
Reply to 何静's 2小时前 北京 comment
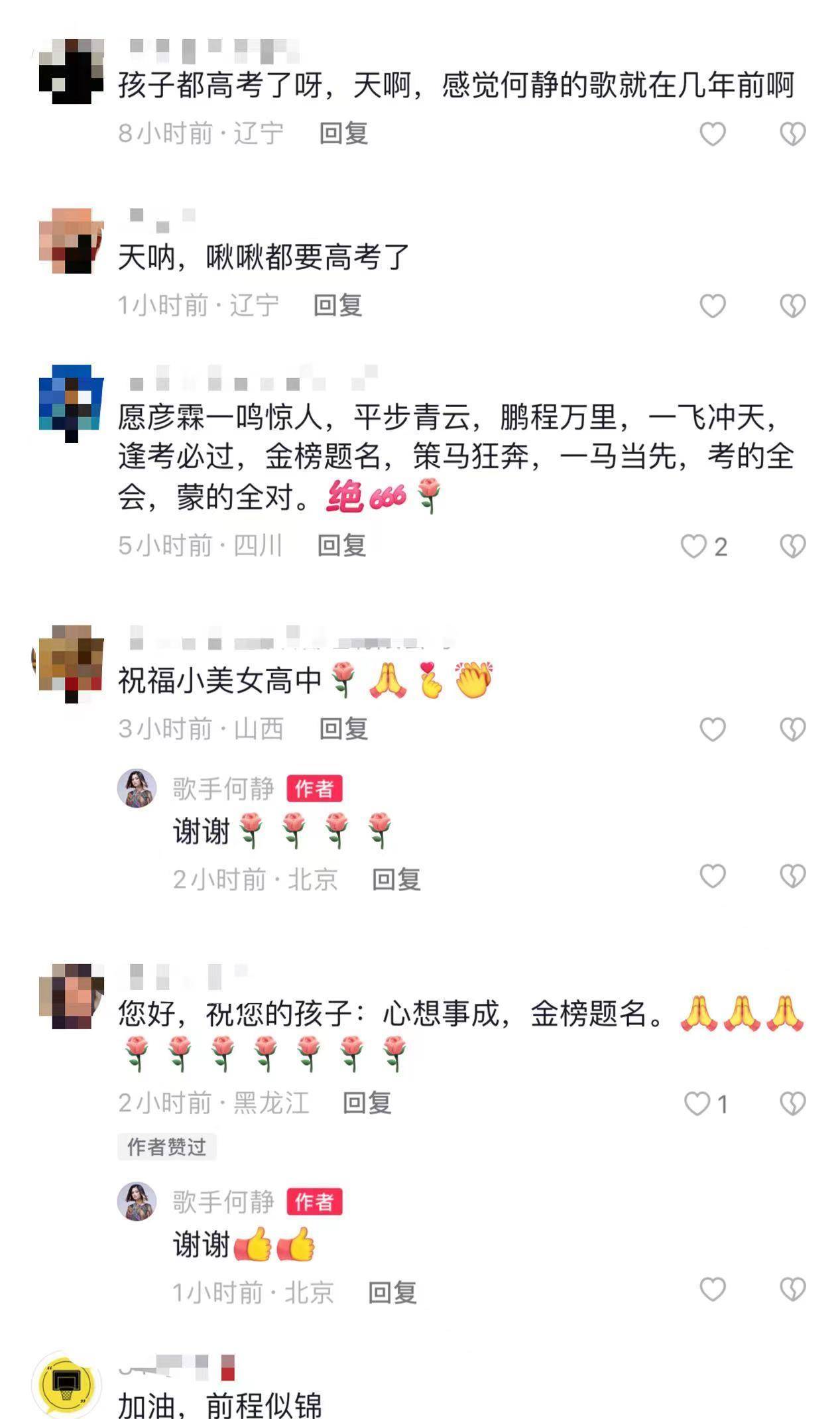[x=396, y=879]
